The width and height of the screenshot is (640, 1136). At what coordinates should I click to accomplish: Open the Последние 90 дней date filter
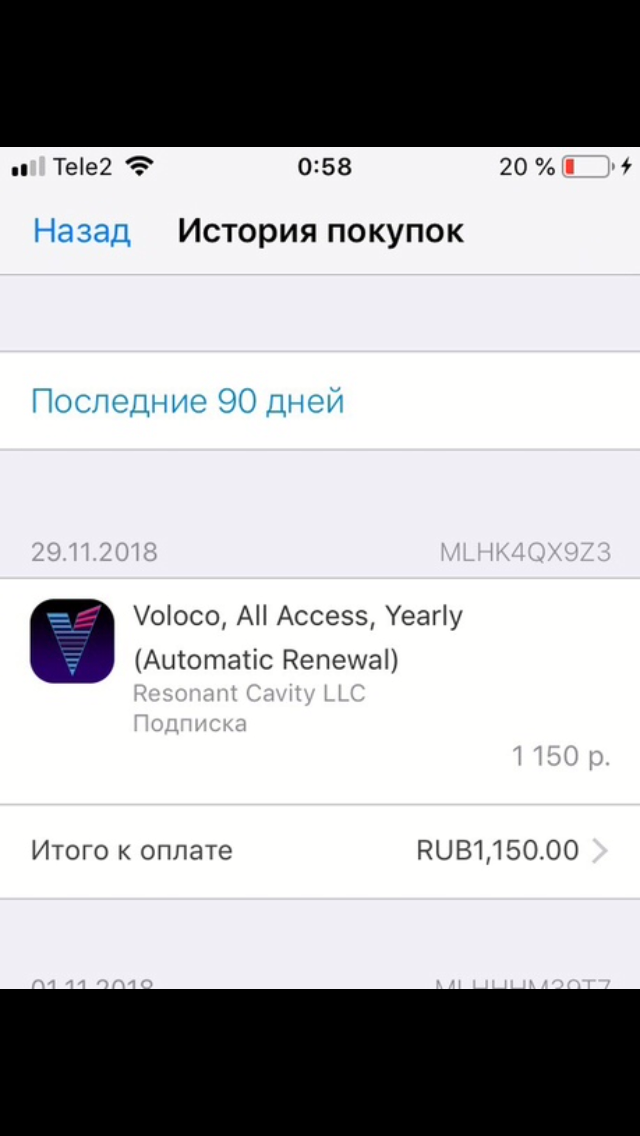click(x=188, y=401)
